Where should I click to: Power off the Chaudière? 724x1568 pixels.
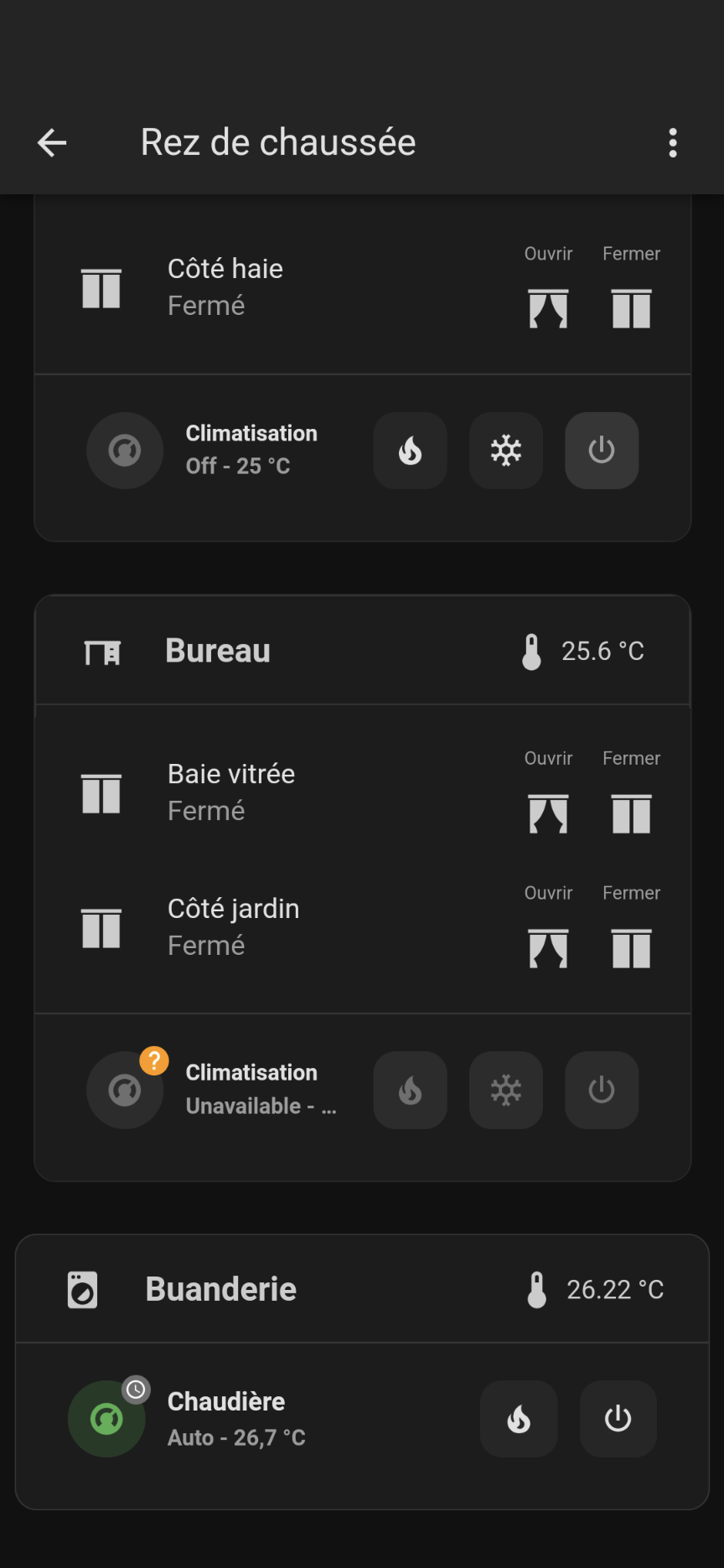(618, 1419)
